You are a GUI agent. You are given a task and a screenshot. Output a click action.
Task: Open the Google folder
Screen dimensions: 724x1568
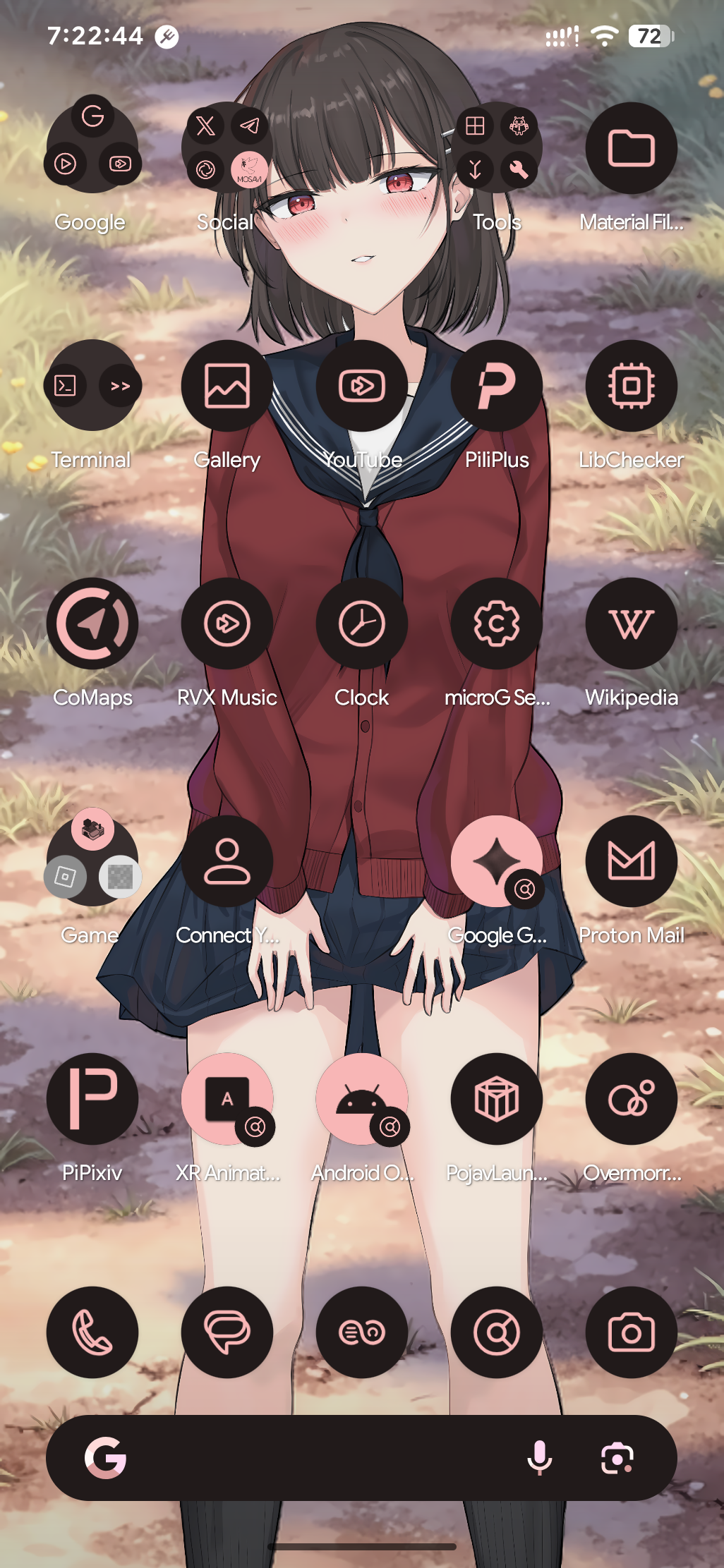pyautogui.click(x=92, y=148)
